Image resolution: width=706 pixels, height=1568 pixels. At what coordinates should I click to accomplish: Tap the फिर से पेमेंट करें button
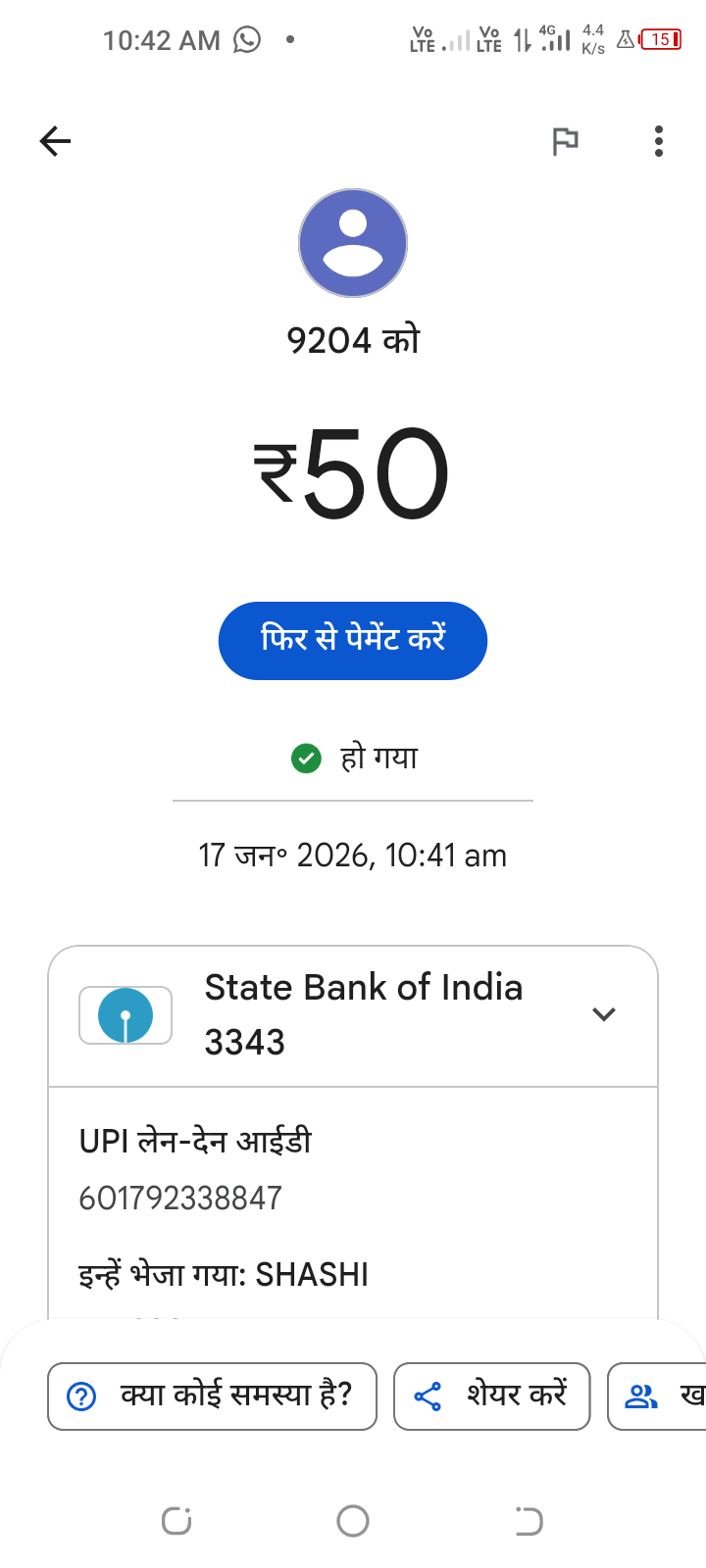(x=353, y=640)
